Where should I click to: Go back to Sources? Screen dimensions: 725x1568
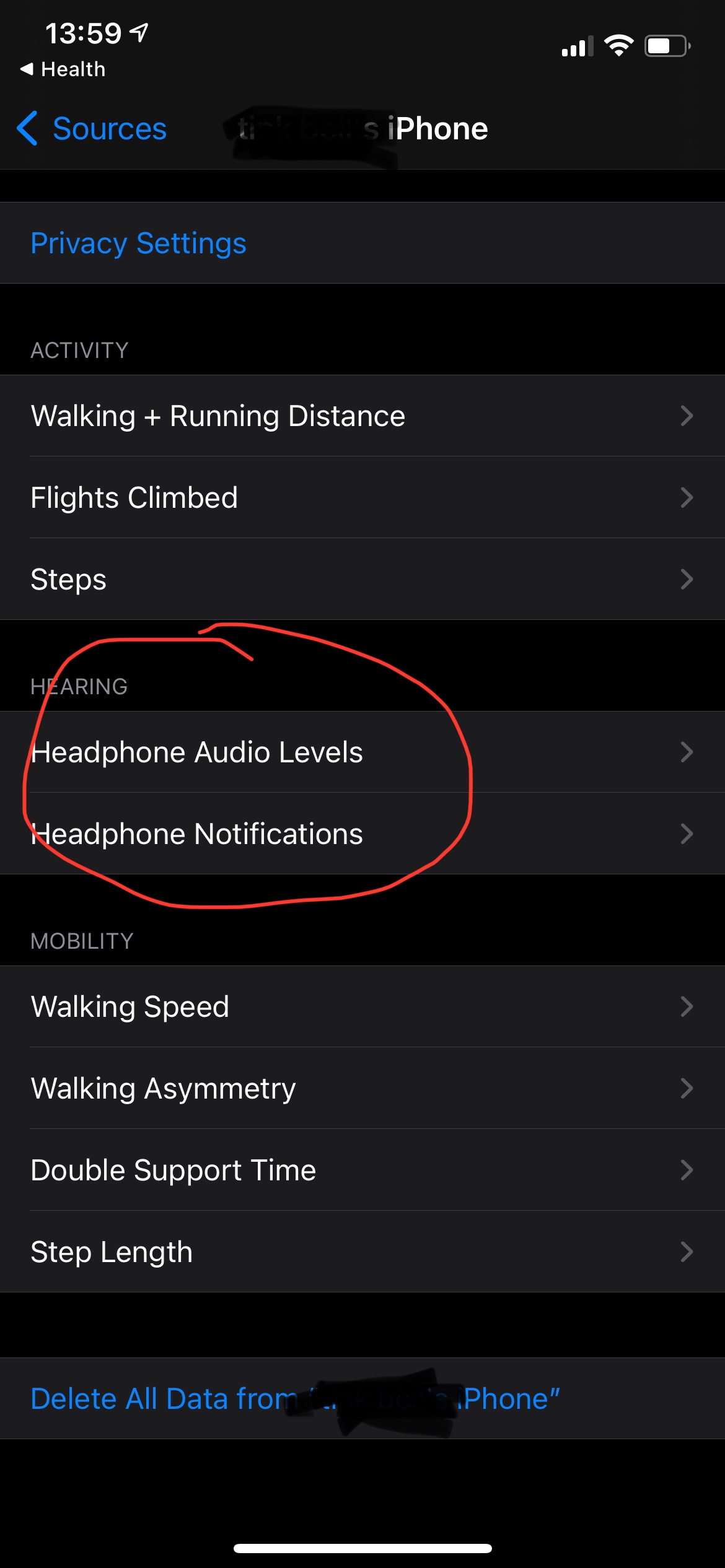click(x=93, y=129)
